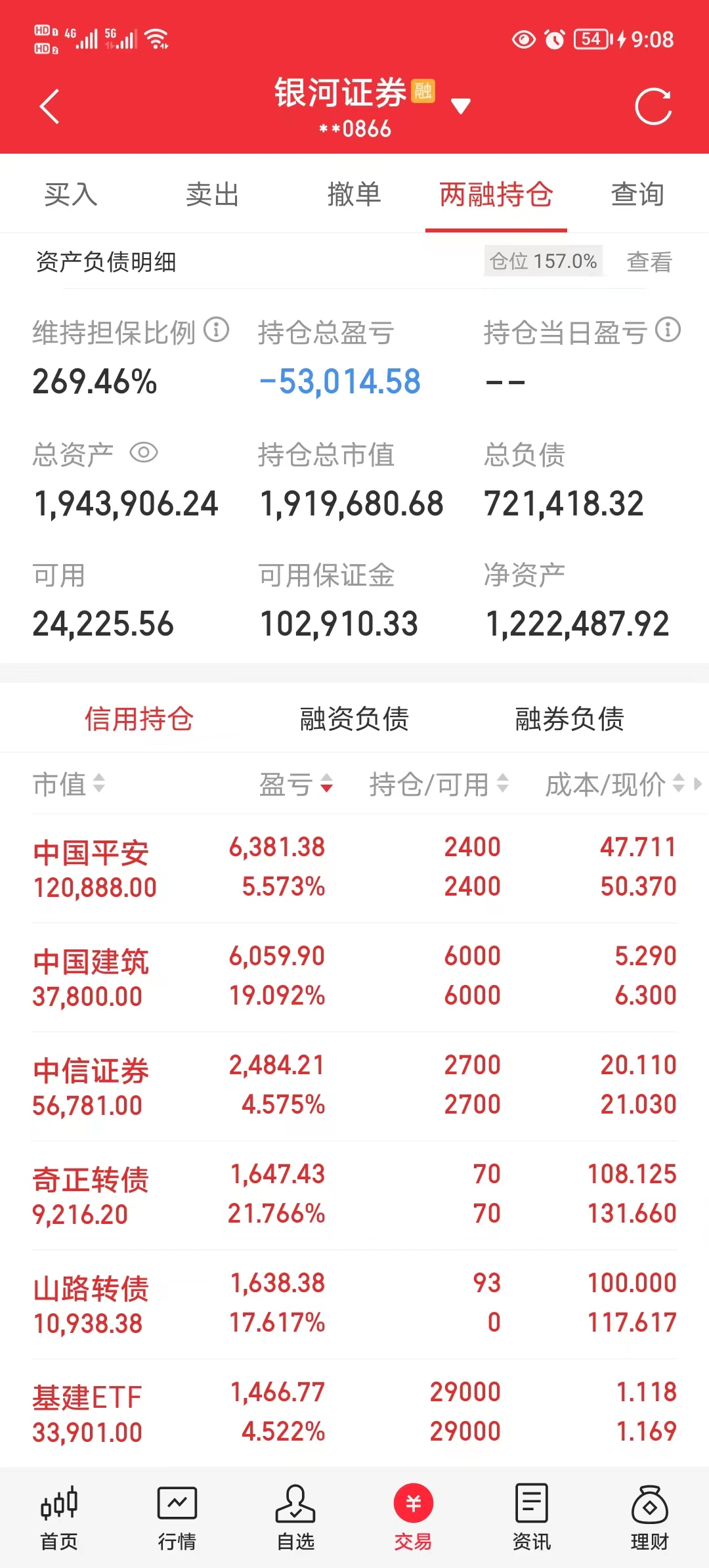Switch to the 融券负债 section

click(569, 719)
